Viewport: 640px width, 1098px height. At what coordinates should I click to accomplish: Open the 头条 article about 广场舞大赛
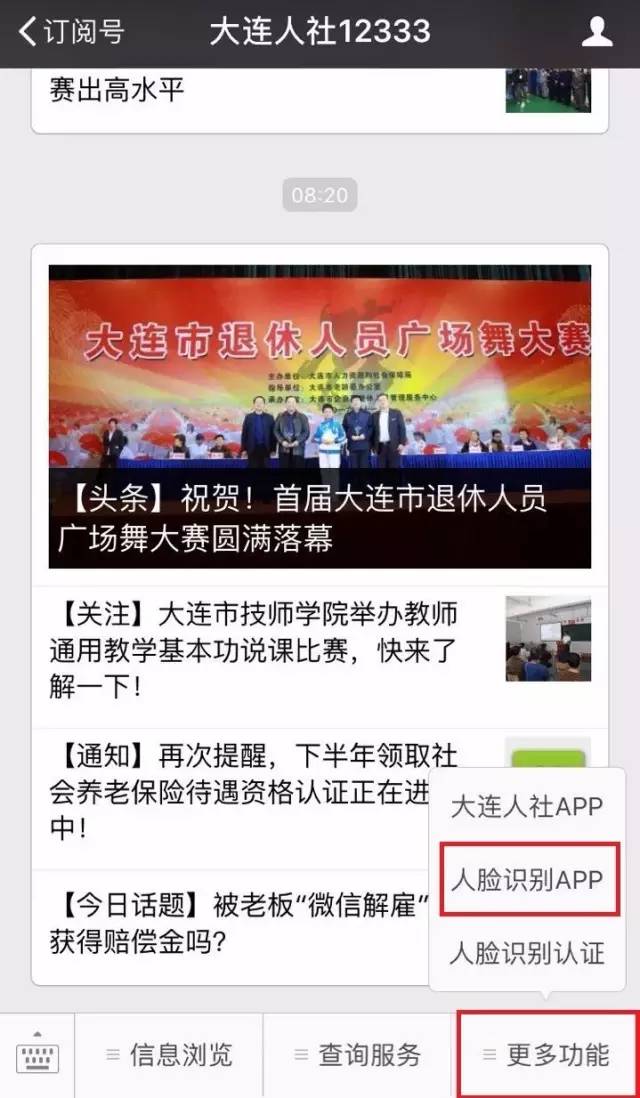tap(320, 415)
